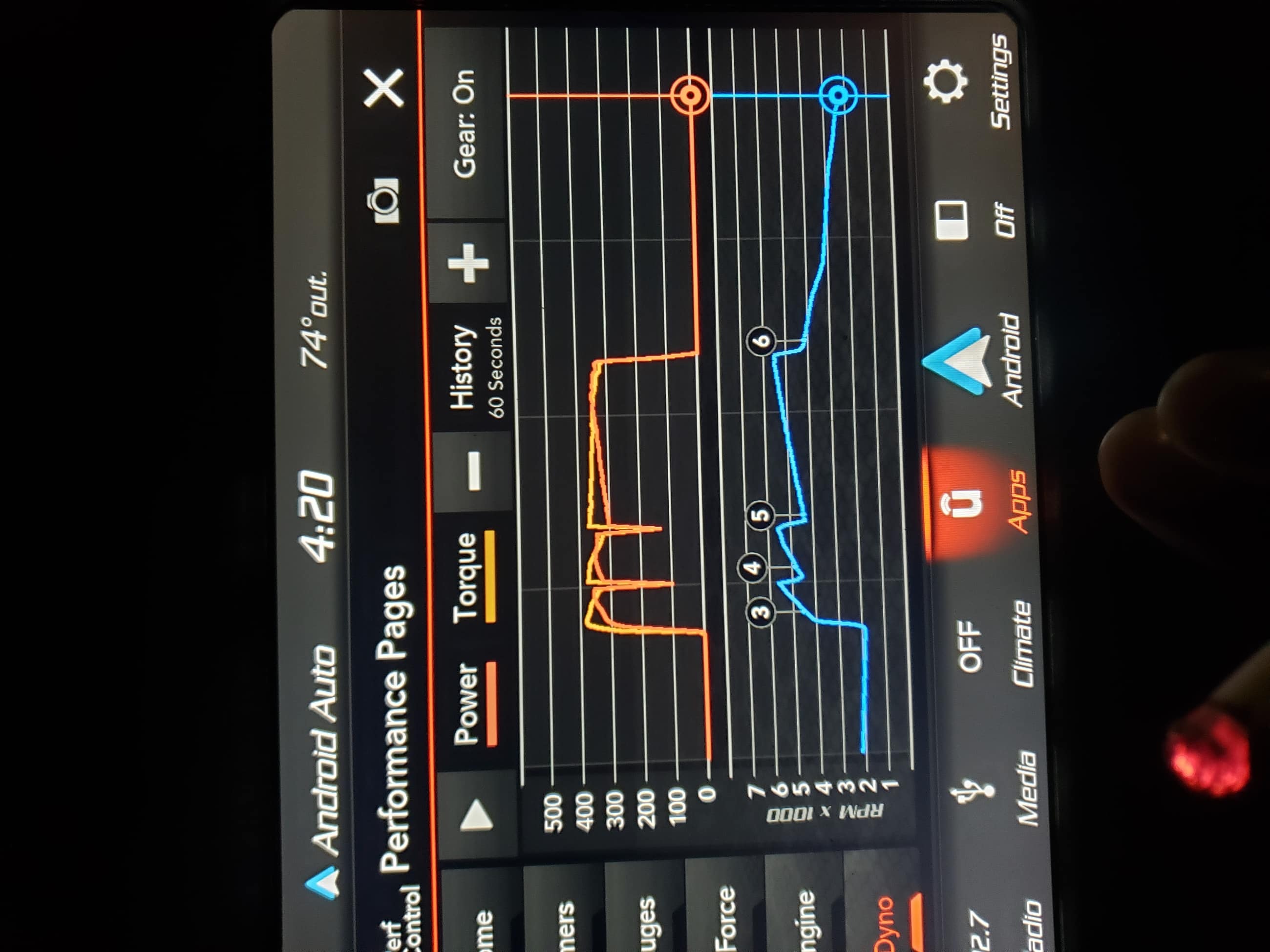Increase the history time with plus
The height and width of the screenshot is (952, 1270).
pos(468,264)
